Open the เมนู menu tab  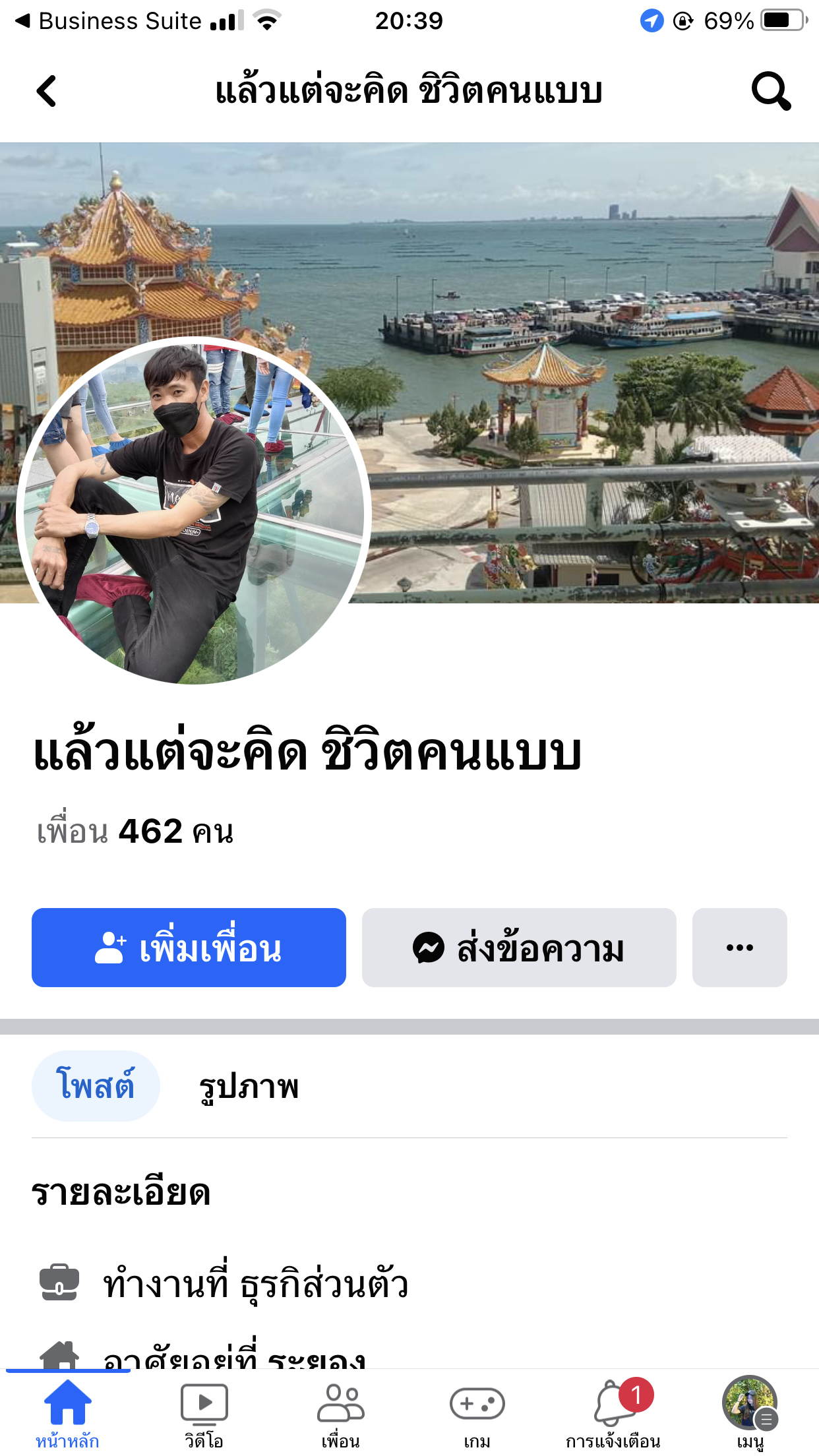click(x=750, y=1412)
